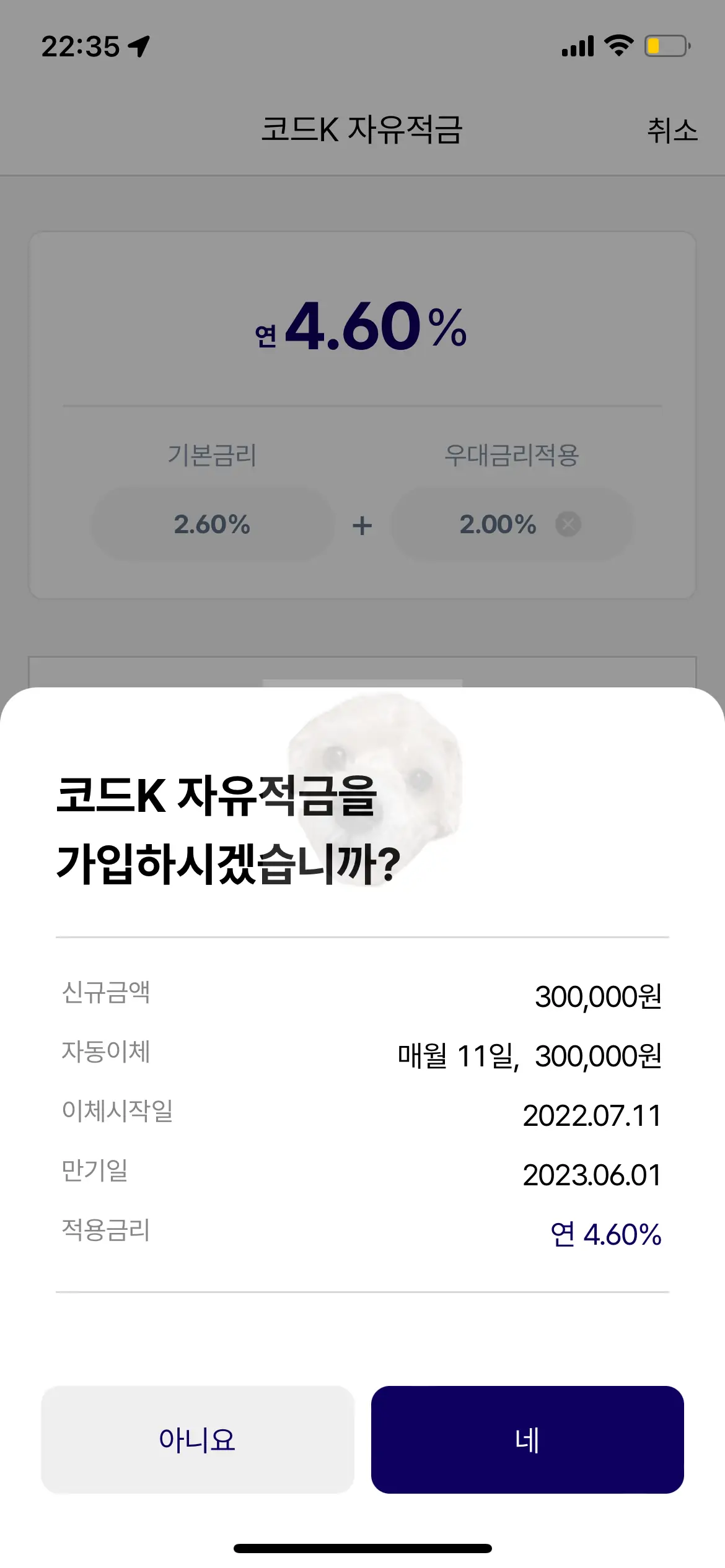Remove the 2.00% preferential rate chip
The width and height of the screenshot is (725, 1568).
[x=568, y=524]
